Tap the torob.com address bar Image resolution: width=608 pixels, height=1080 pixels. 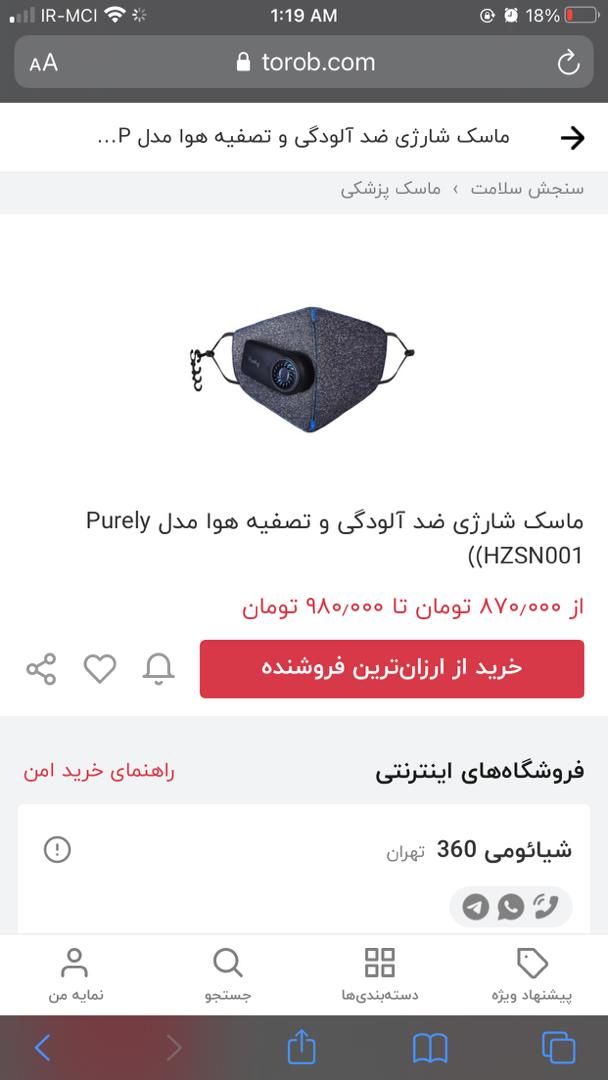pos(304,63)
